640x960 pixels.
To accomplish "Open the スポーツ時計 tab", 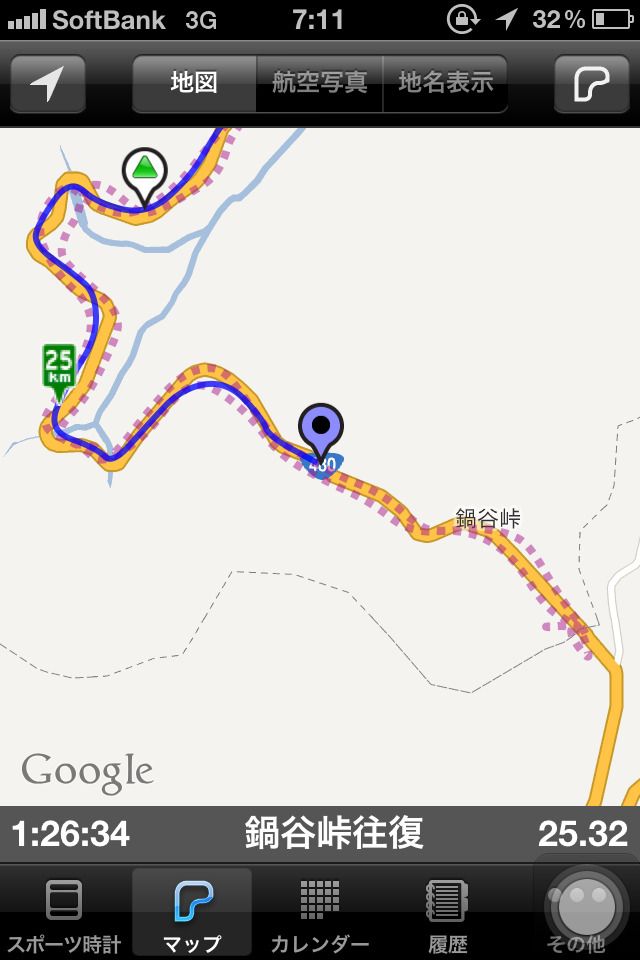I will [x=64, y=912].
